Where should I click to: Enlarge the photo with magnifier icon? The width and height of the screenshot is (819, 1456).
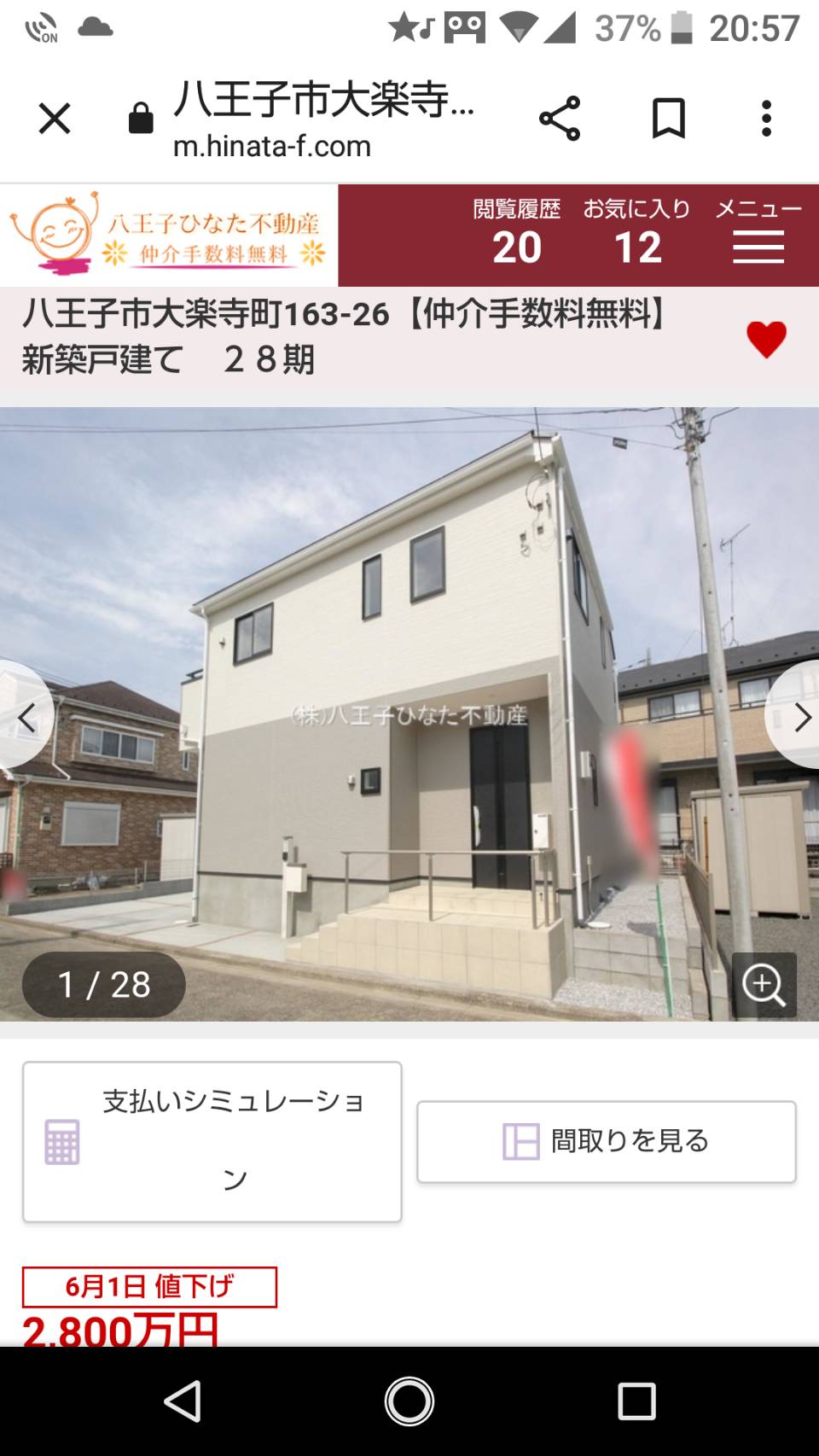click(764, 985)
